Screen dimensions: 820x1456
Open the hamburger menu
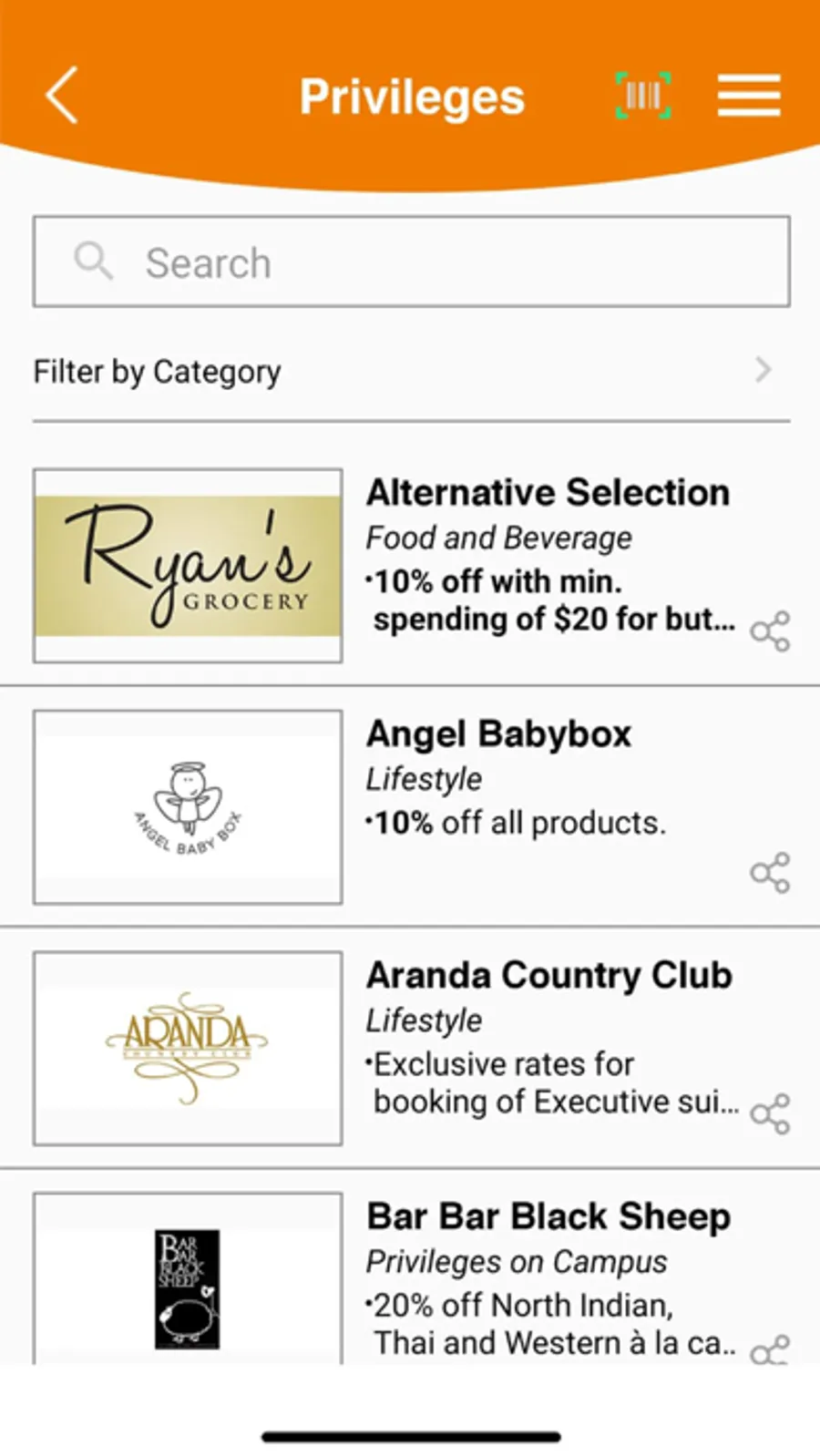pos(749,96)
